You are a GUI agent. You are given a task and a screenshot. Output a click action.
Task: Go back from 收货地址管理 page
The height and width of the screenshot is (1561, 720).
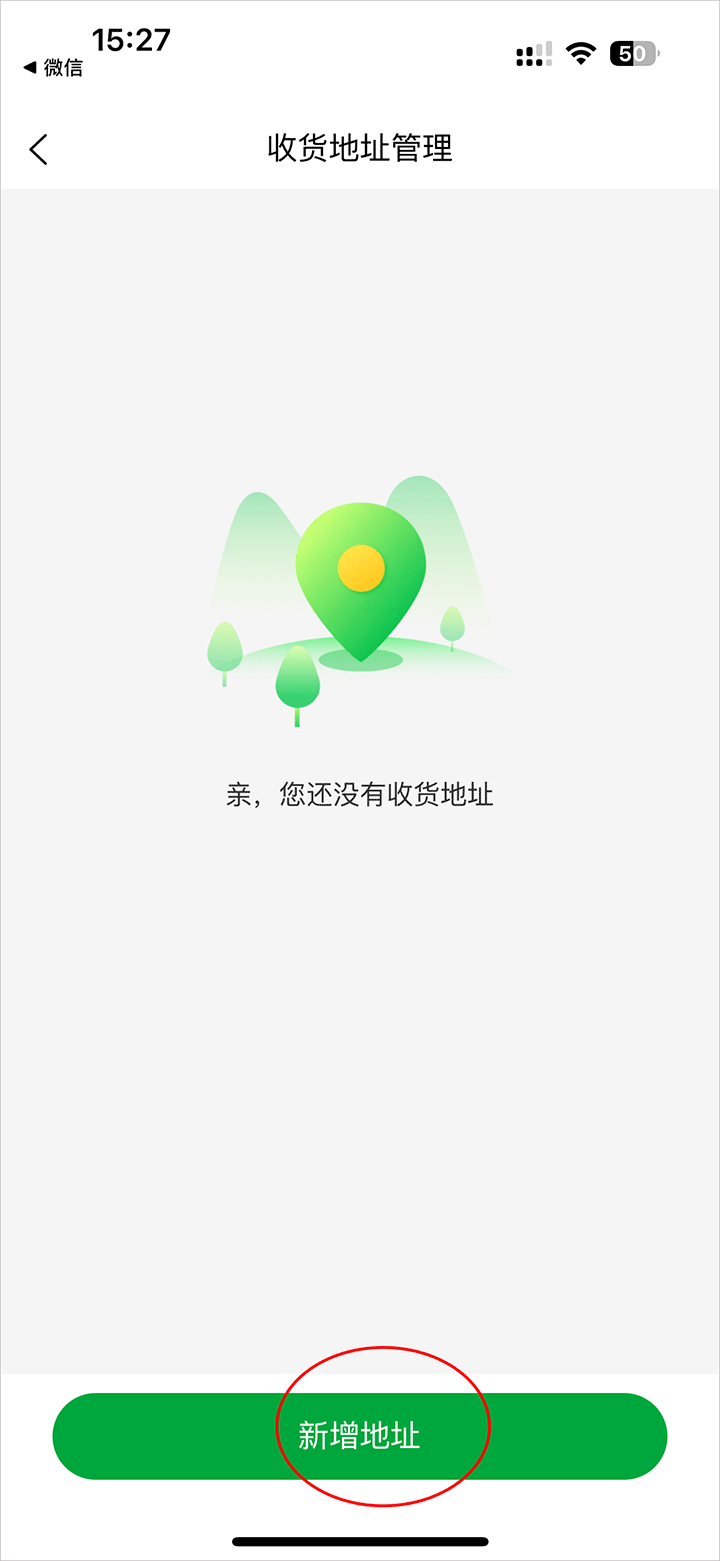tap(38, 149)
